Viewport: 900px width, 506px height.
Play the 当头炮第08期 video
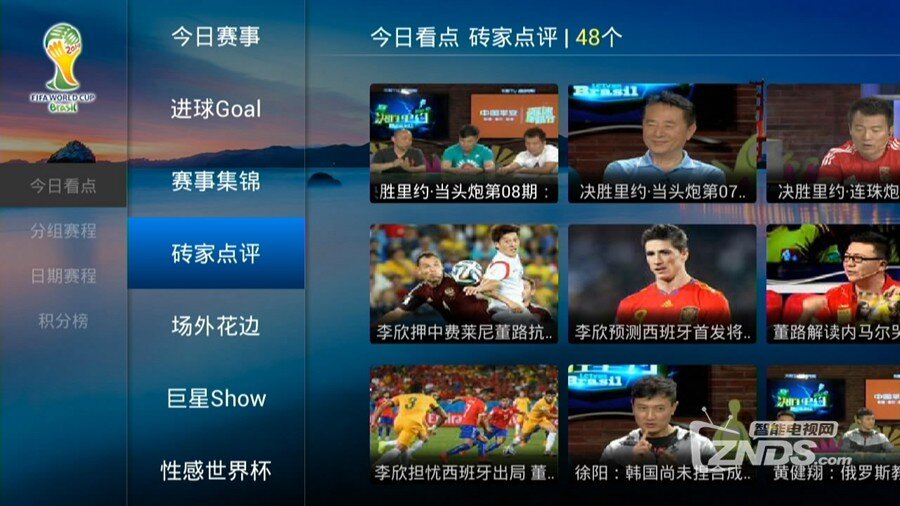(x=464, y=143)
